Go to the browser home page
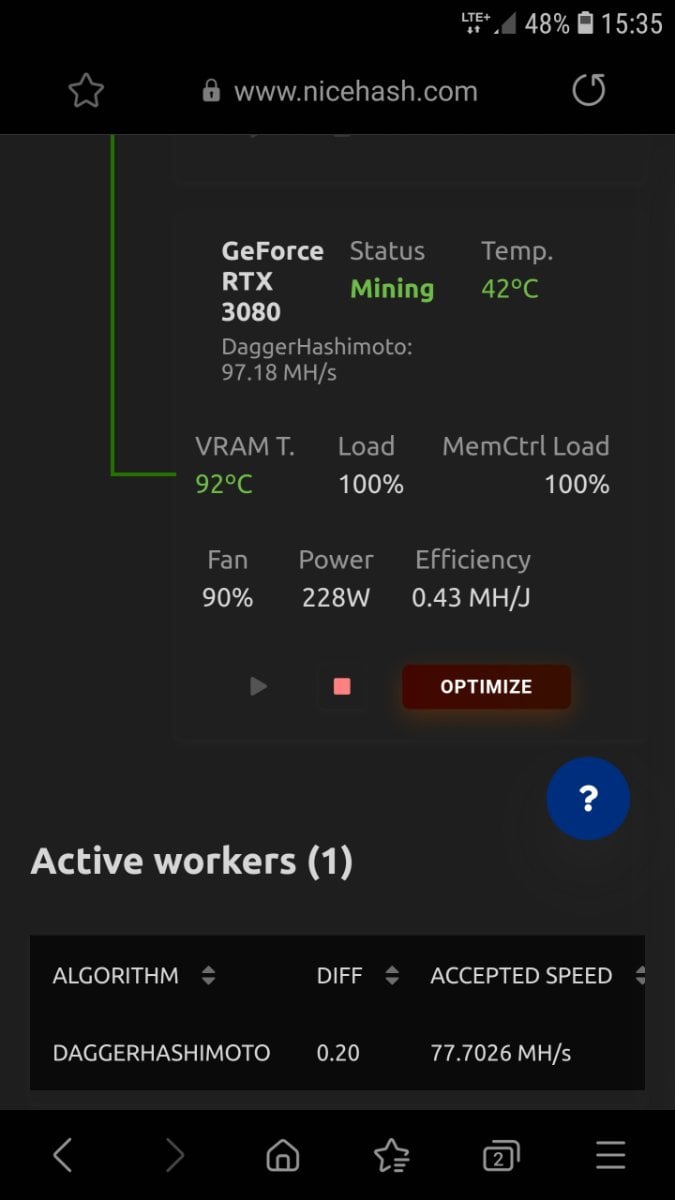 click(283, 1156)
